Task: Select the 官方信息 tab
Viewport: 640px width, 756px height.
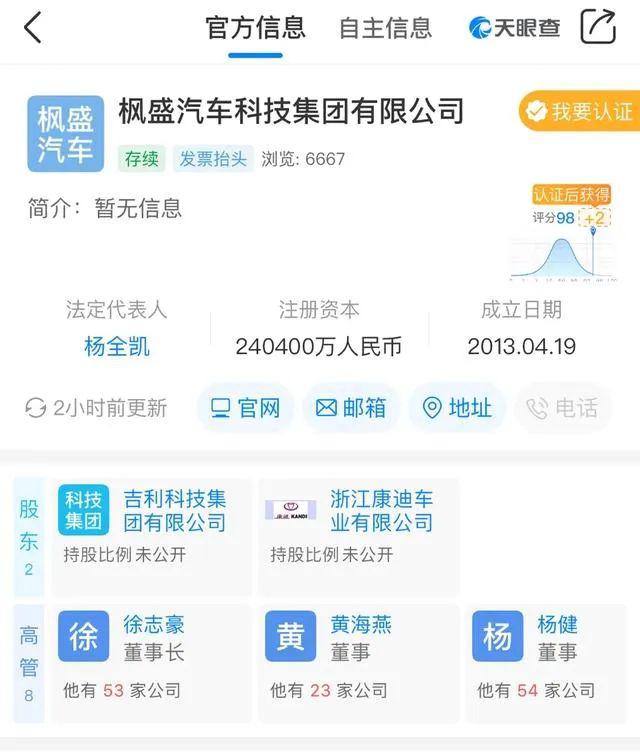Action: pyautogui.click(x=255, y=28)
